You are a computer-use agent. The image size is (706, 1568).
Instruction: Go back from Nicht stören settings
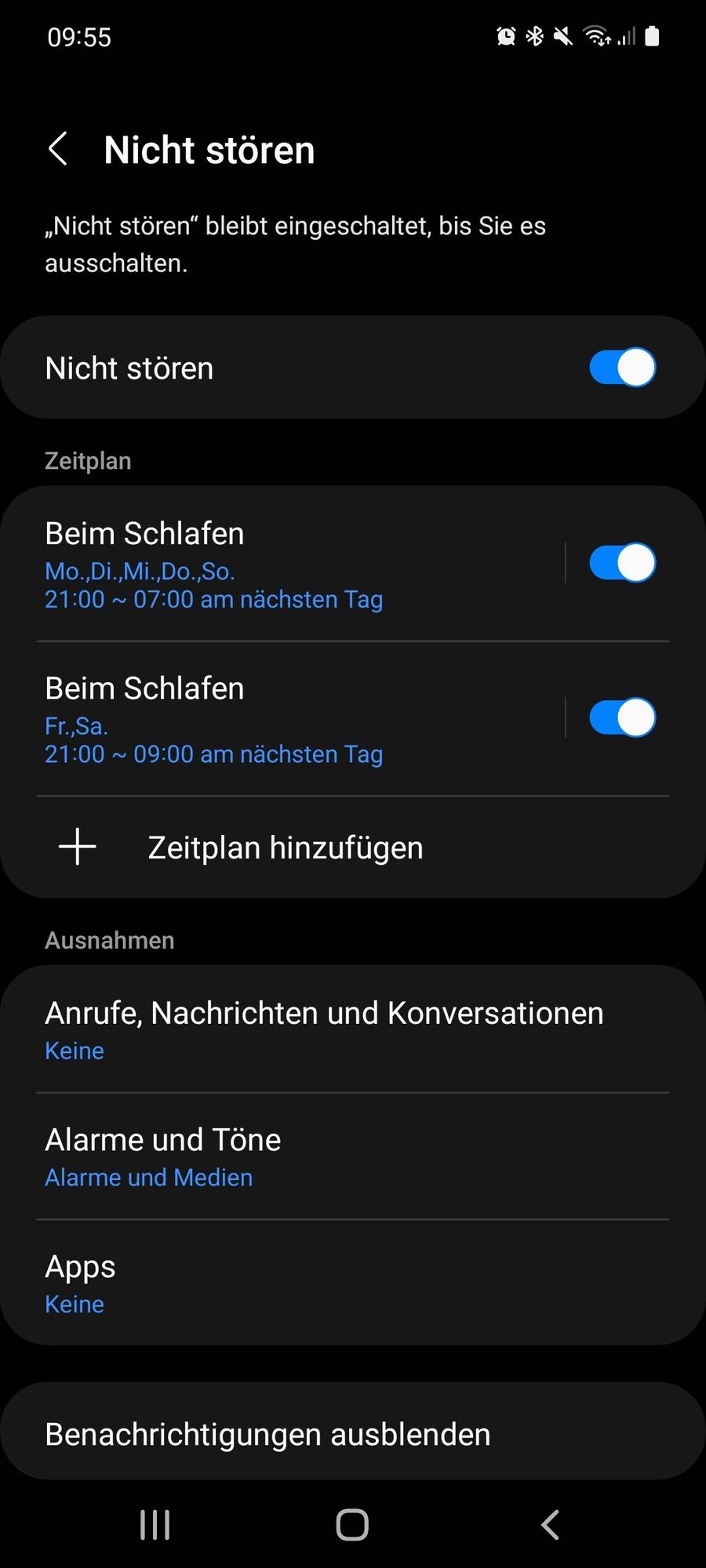(58, 149)
